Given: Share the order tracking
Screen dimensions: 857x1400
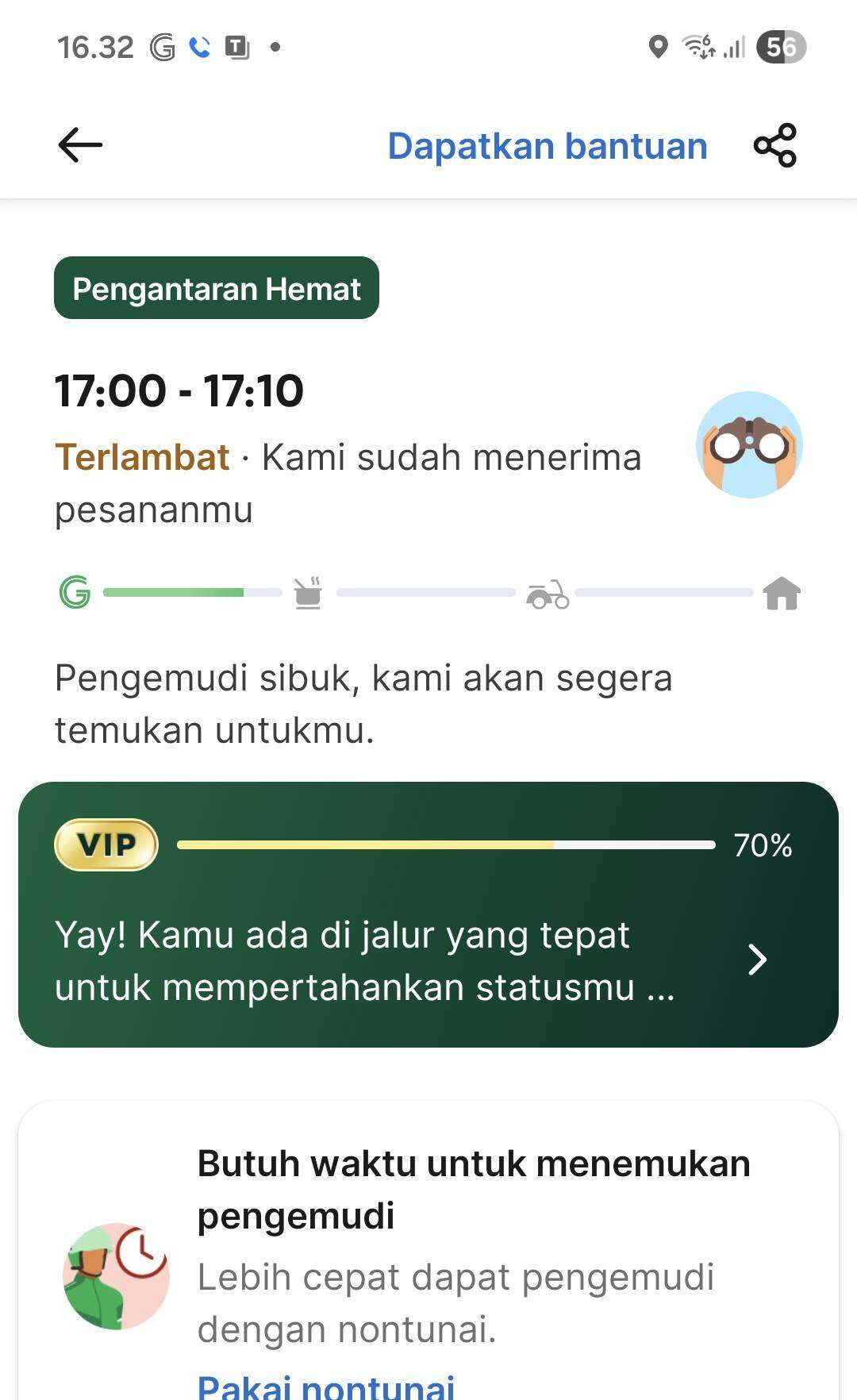Looking at the screenshot, I should click(x=774, y=145).
